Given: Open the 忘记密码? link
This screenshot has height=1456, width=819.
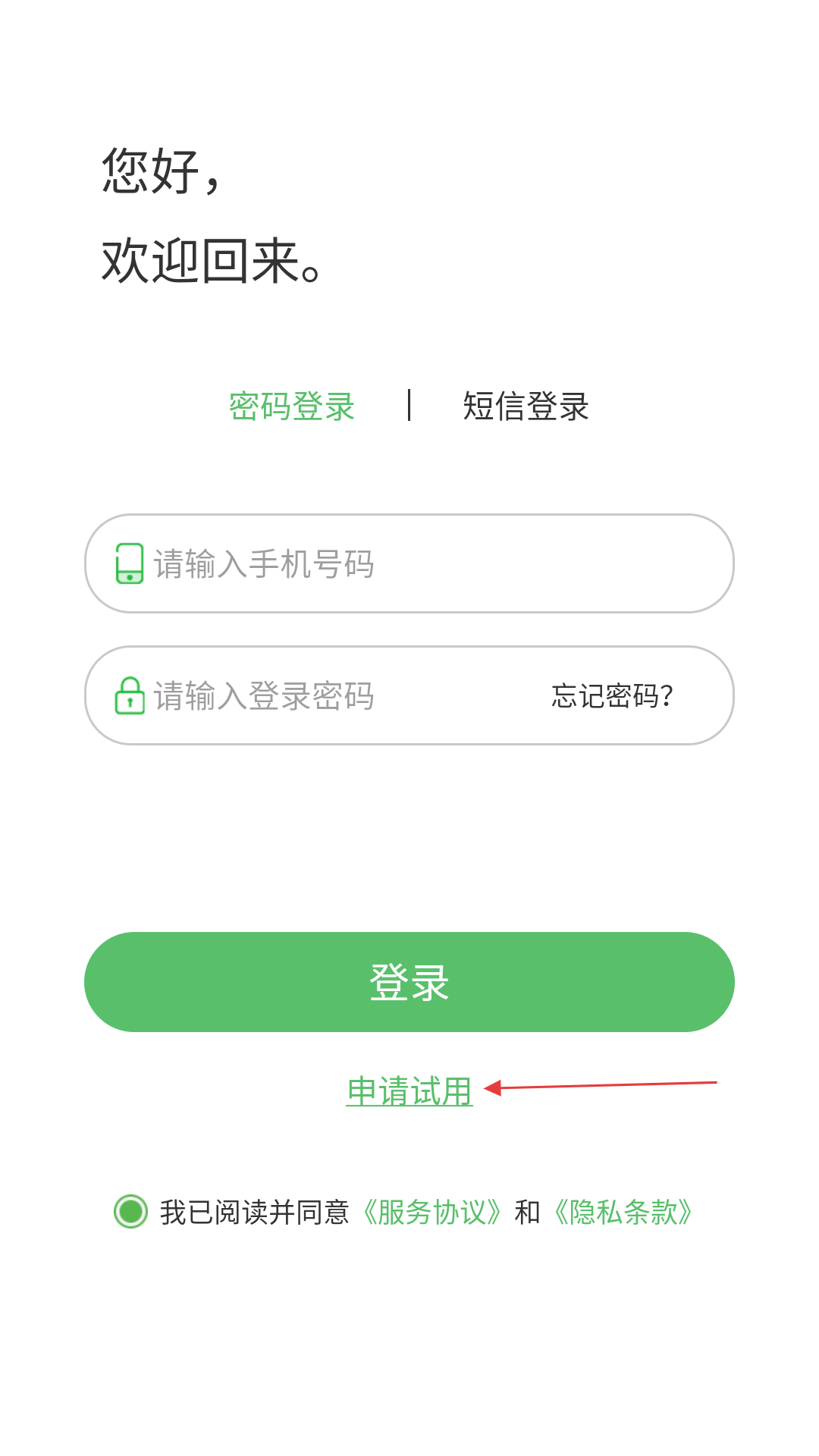Looking at the screenshot, I should [613, 695].
